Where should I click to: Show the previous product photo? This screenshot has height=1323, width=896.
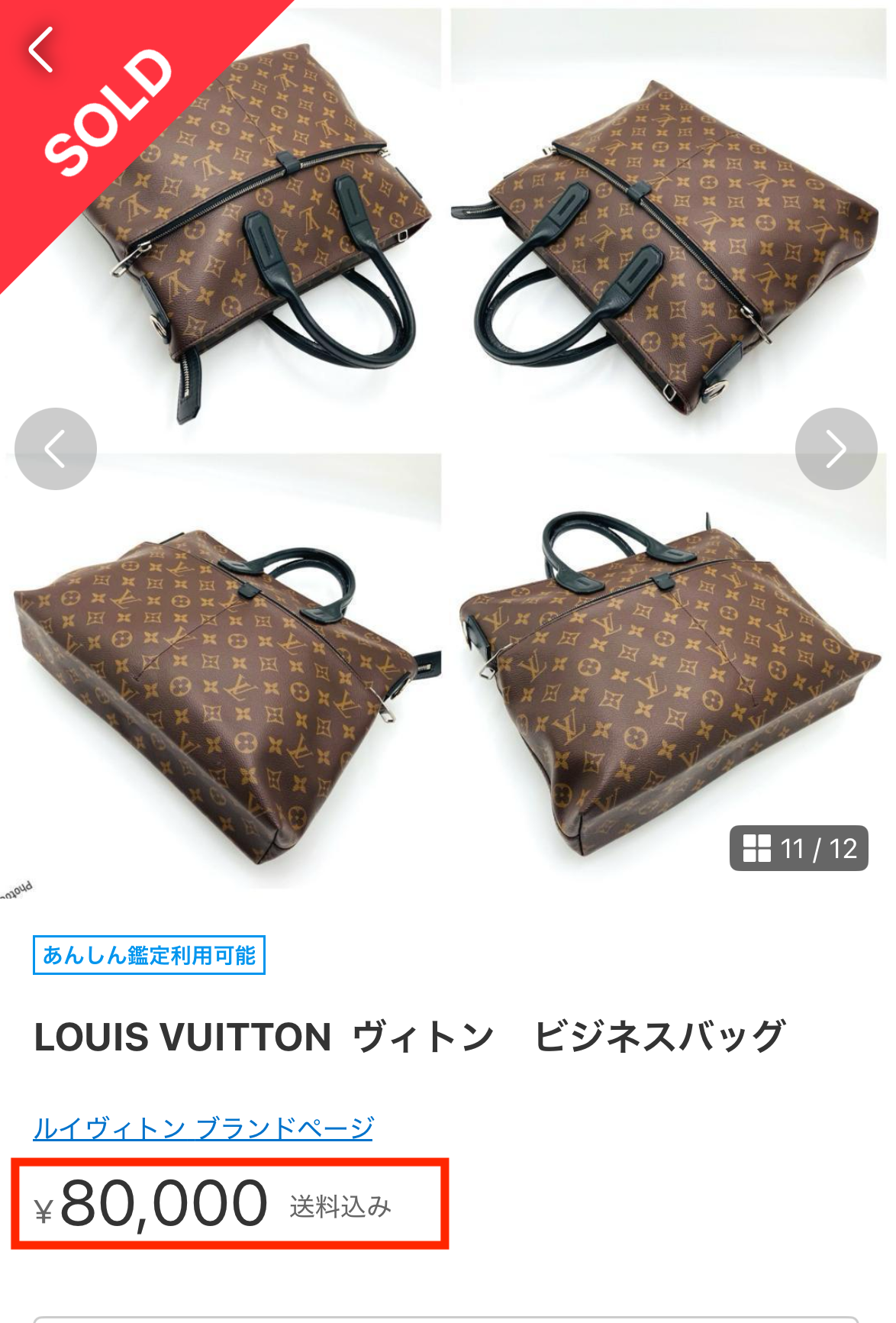click(x=56, y=449)
